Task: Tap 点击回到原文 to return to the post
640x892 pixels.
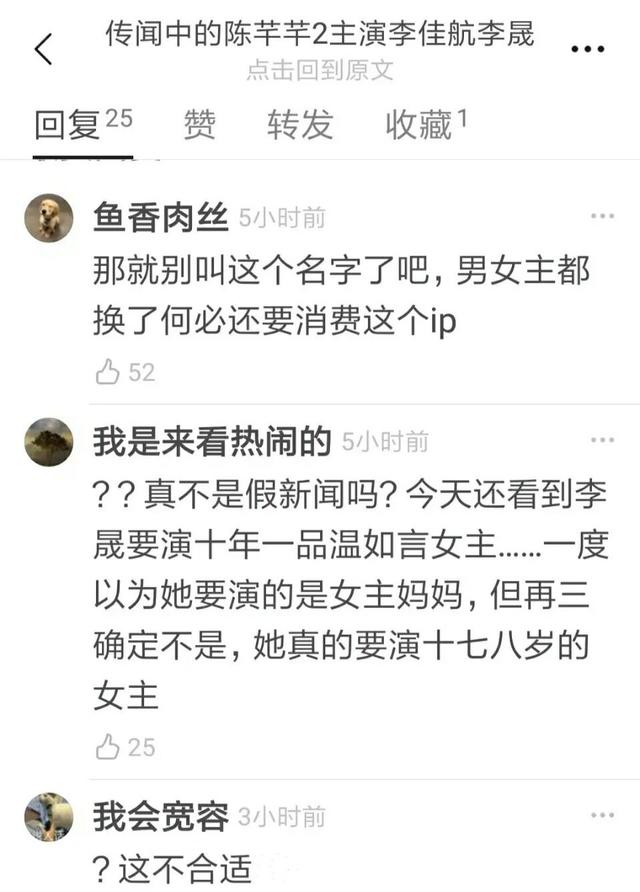Action: (320, 70)
